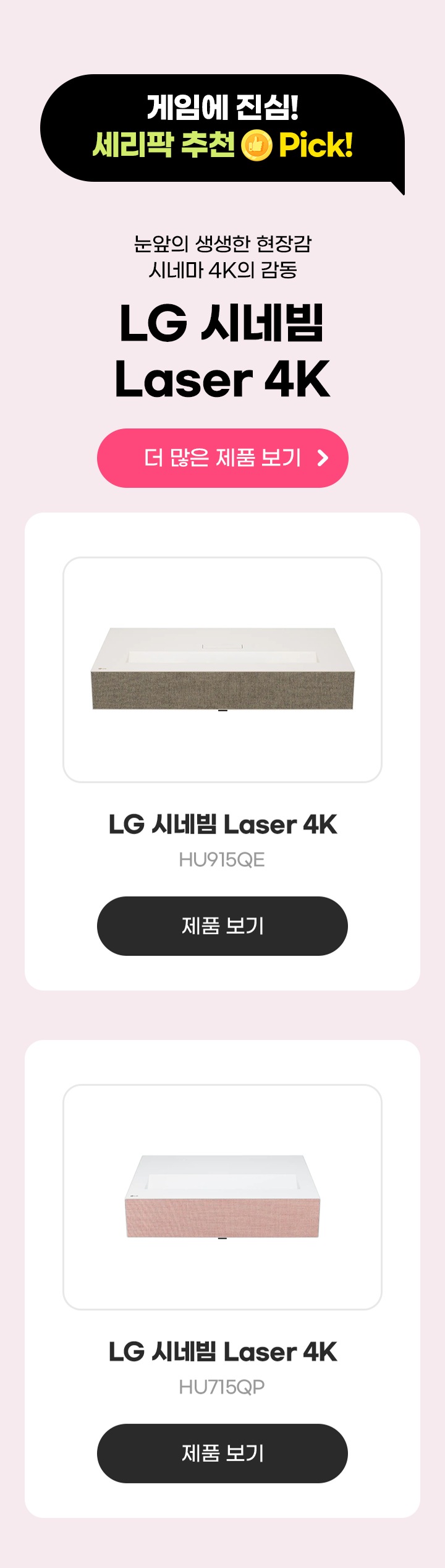Tap 제품 보기 for HU715QP
This screenshot has width=445, height=1568.
tap(222, 1453)
